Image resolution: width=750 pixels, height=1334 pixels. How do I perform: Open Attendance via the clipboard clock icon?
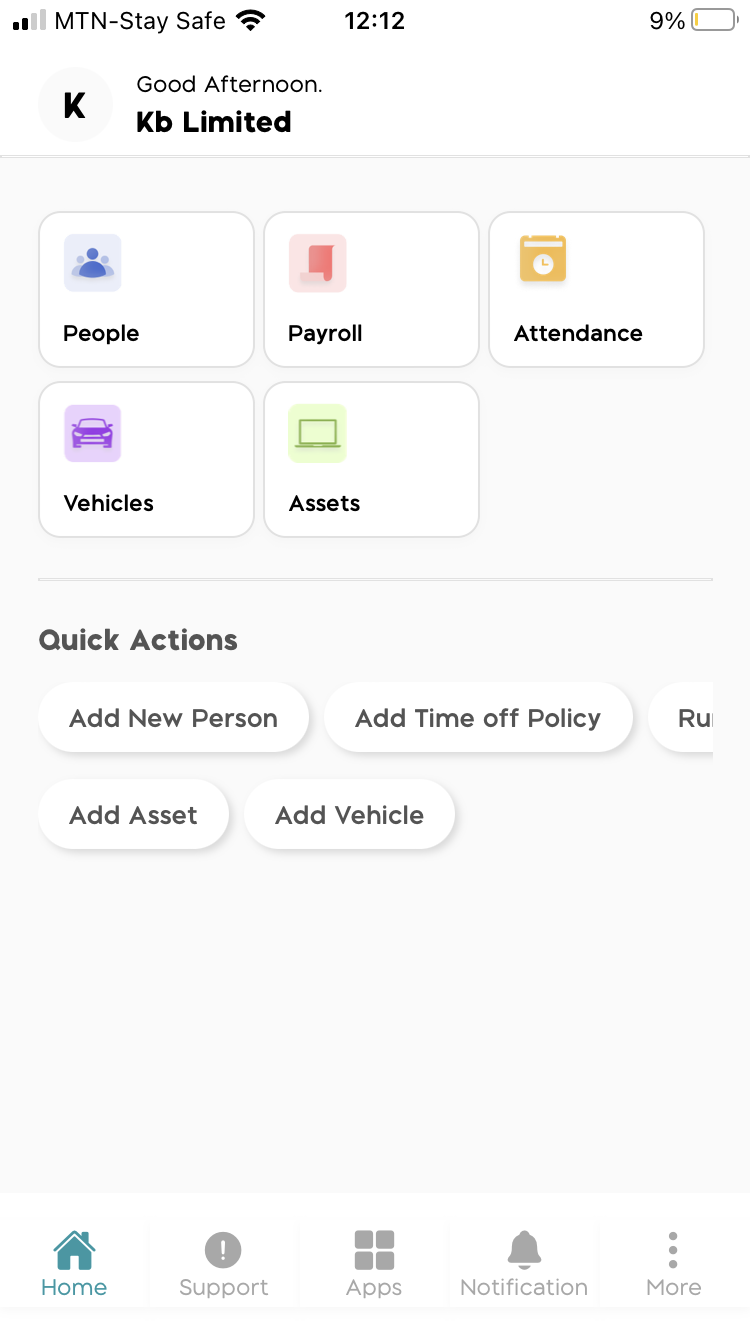[x=542, y=258]
